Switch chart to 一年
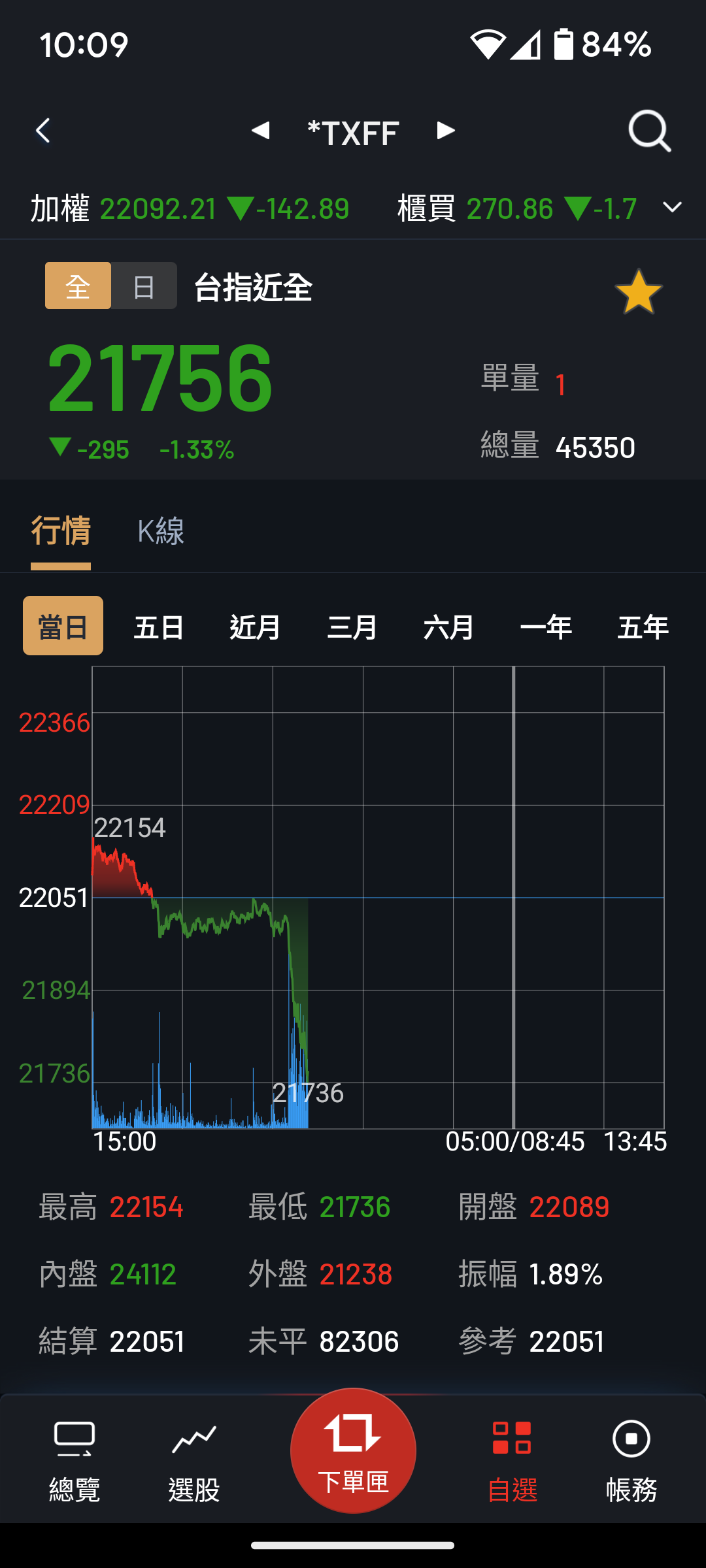706x1568 pixels. pos(546,627)
